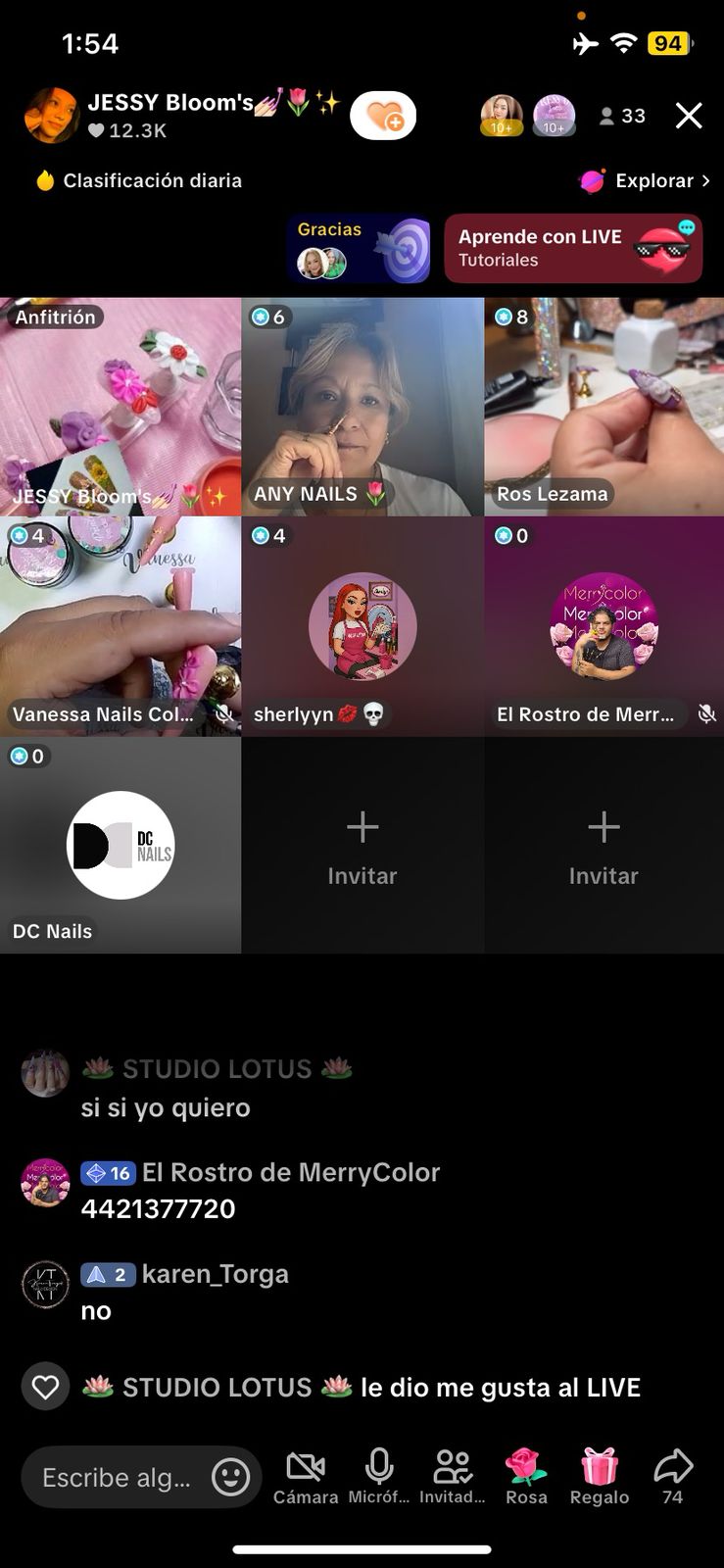Open the Regalo gift panel
The image size is (724, 1568).
click(600, 1476)
